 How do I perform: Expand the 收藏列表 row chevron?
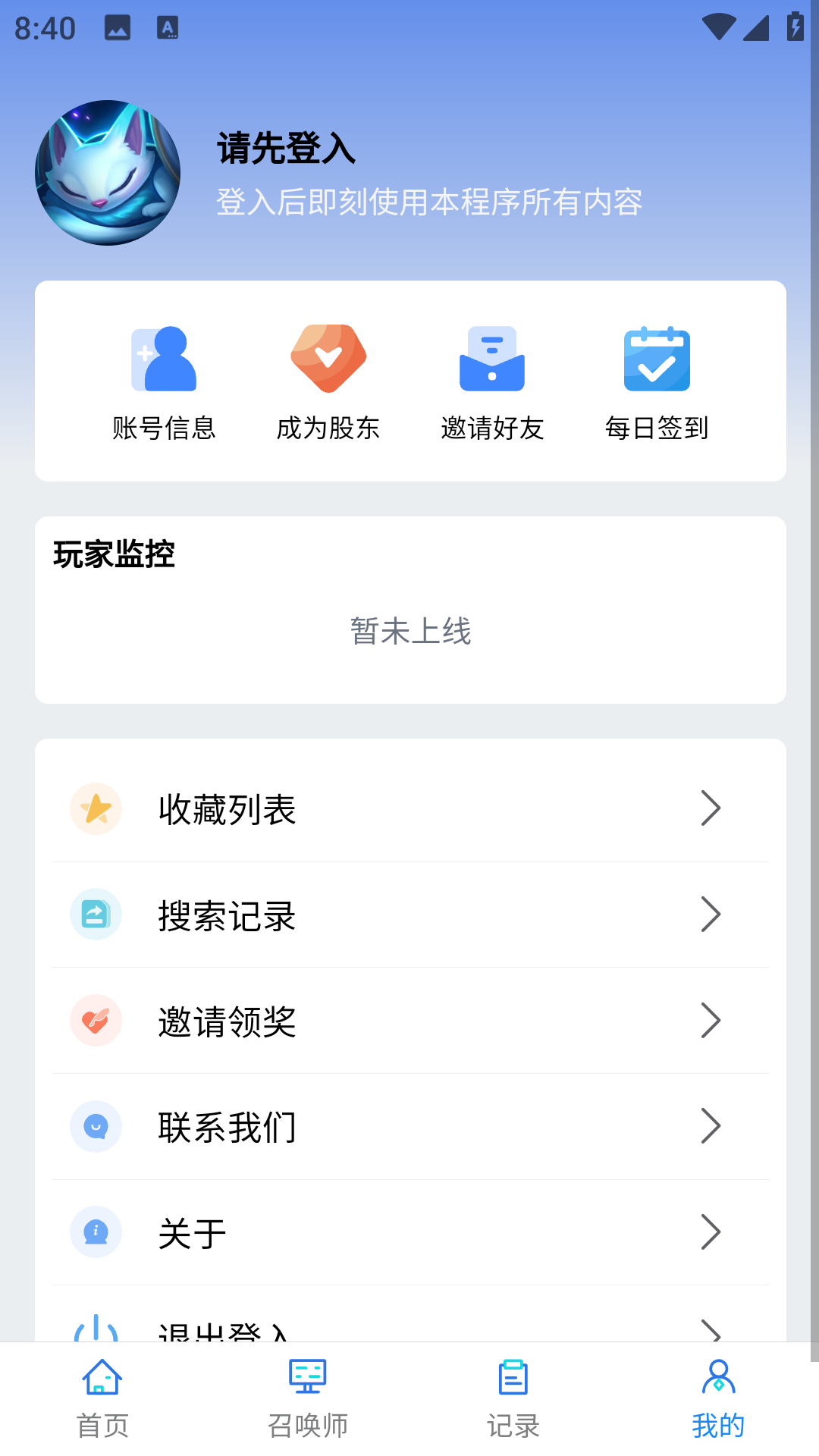tap(711, 808)
